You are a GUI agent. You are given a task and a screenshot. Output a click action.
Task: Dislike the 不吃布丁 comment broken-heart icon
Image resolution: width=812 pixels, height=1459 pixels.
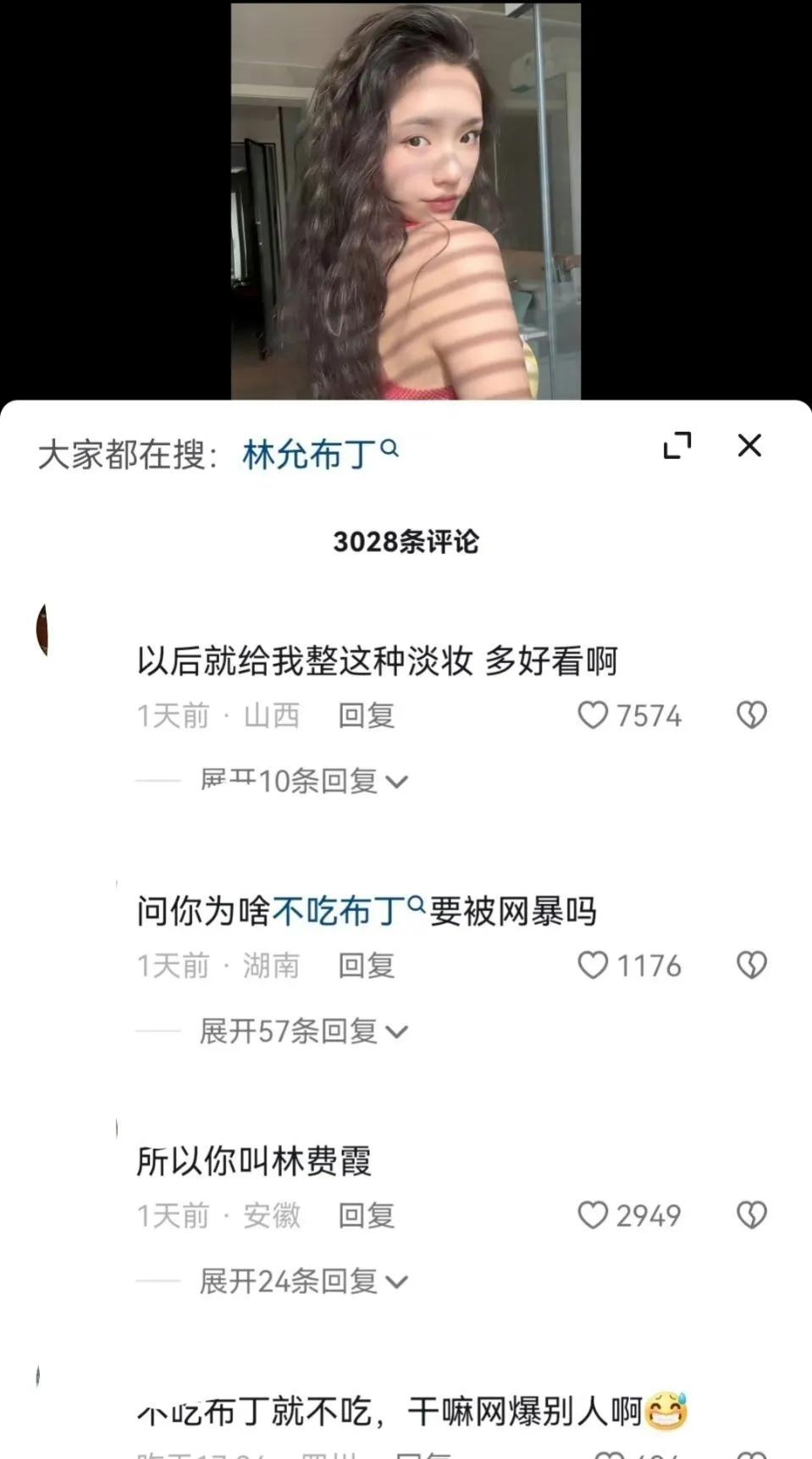click(x=748, y=964)
